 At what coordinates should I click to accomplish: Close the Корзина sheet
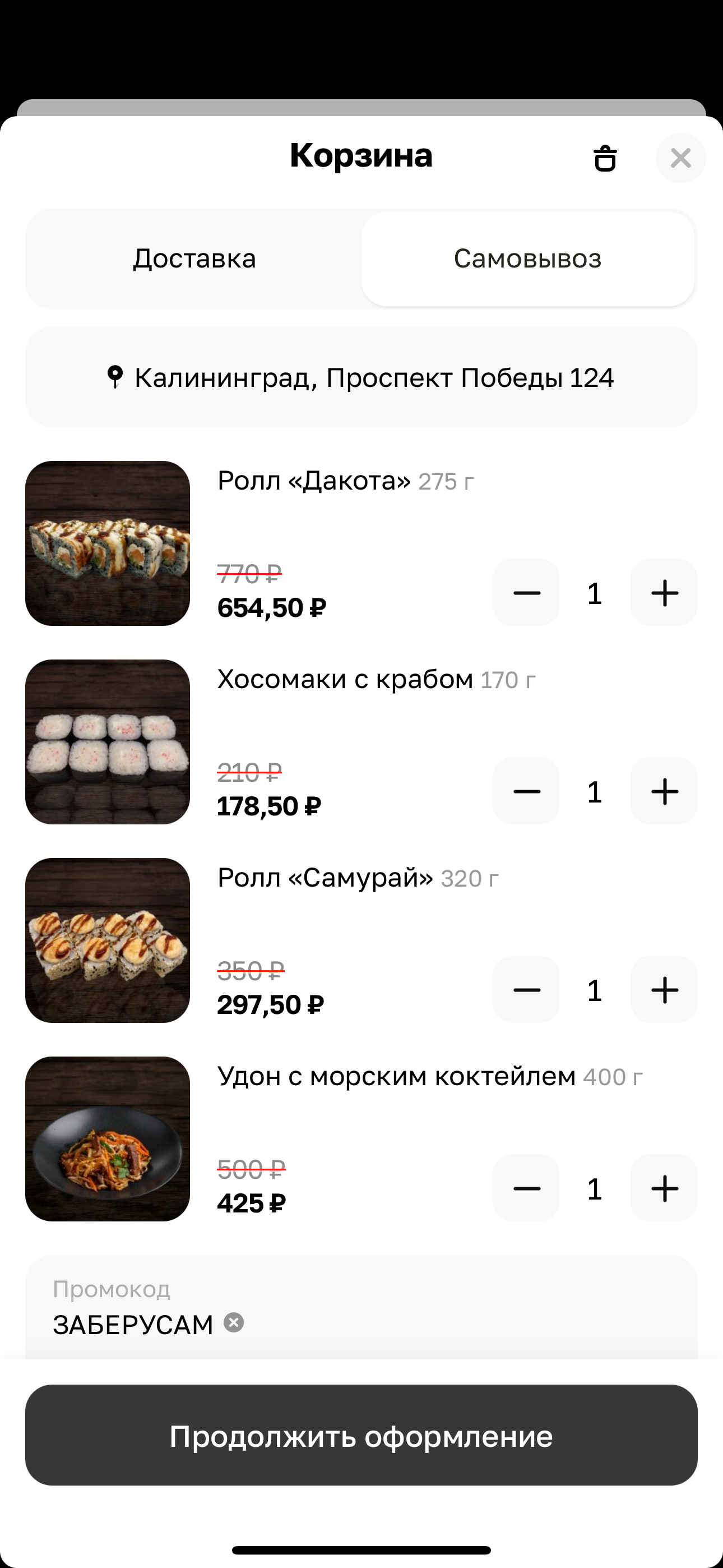(680, 158)
